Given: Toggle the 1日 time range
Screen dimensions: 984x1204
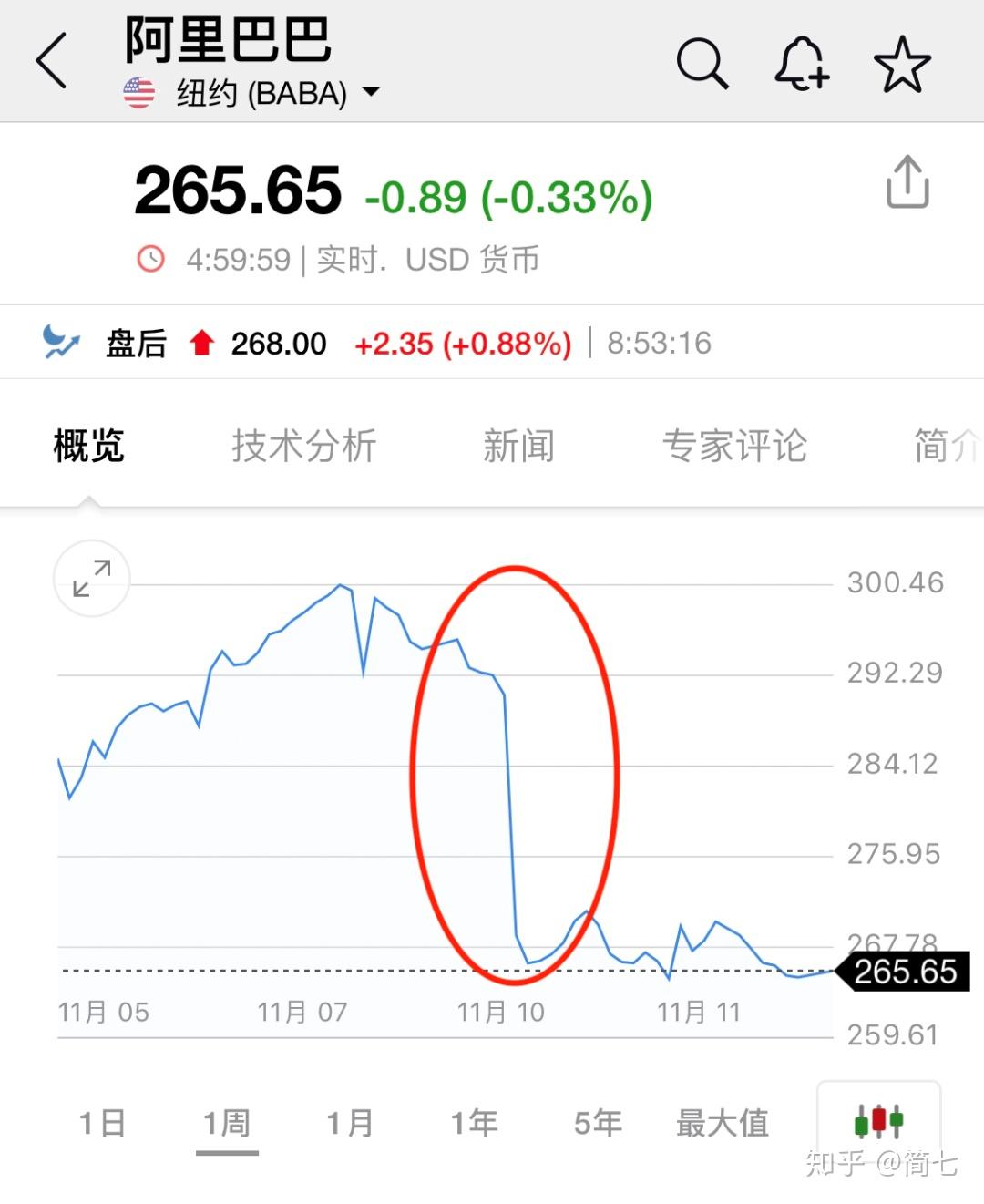Looking at the screenshot, I should coord(103,1122).
